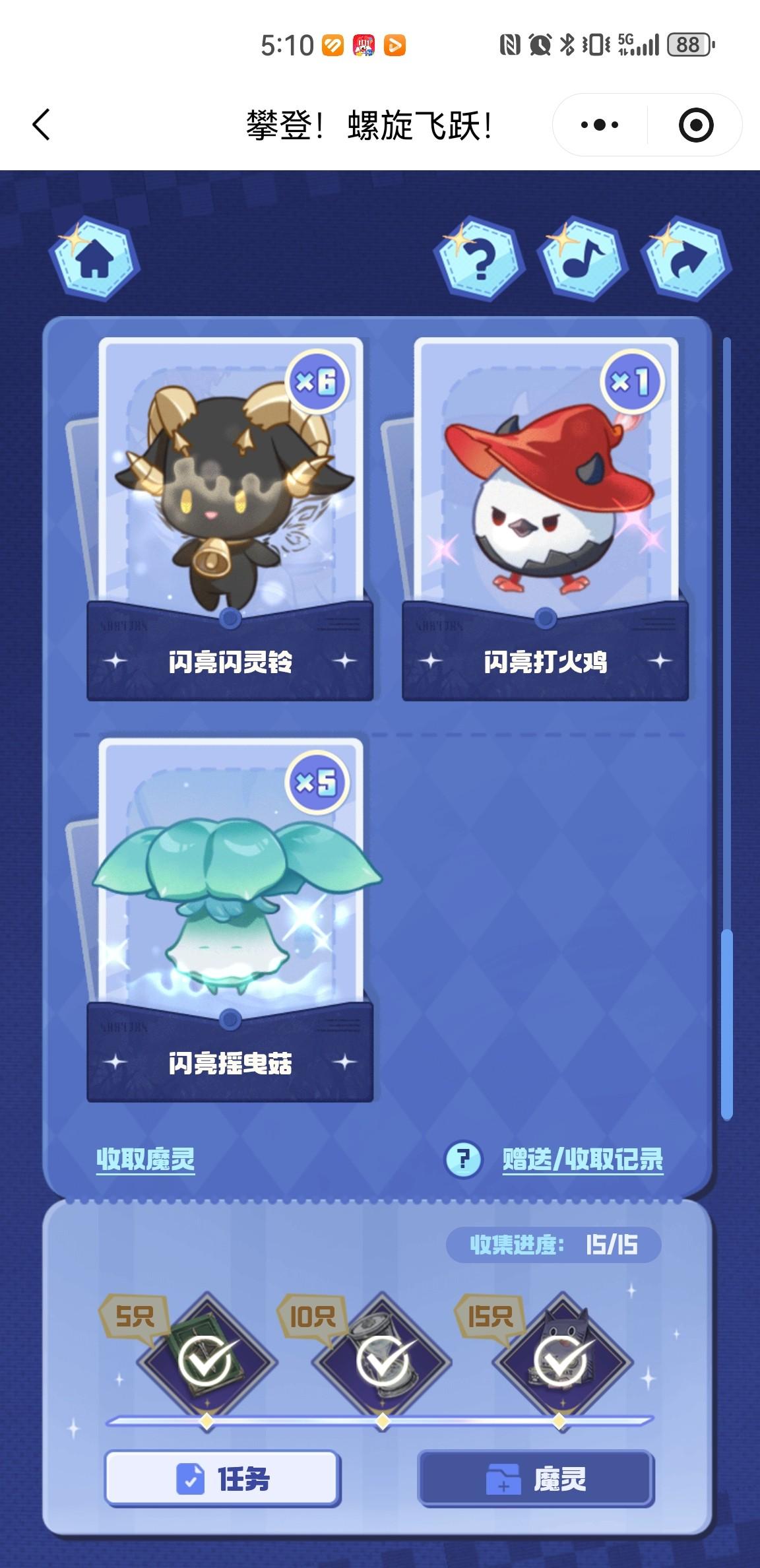Screen dimensions: 760x1568
Task: Close the mini program via circle icon
Action: tap(695, 125)
